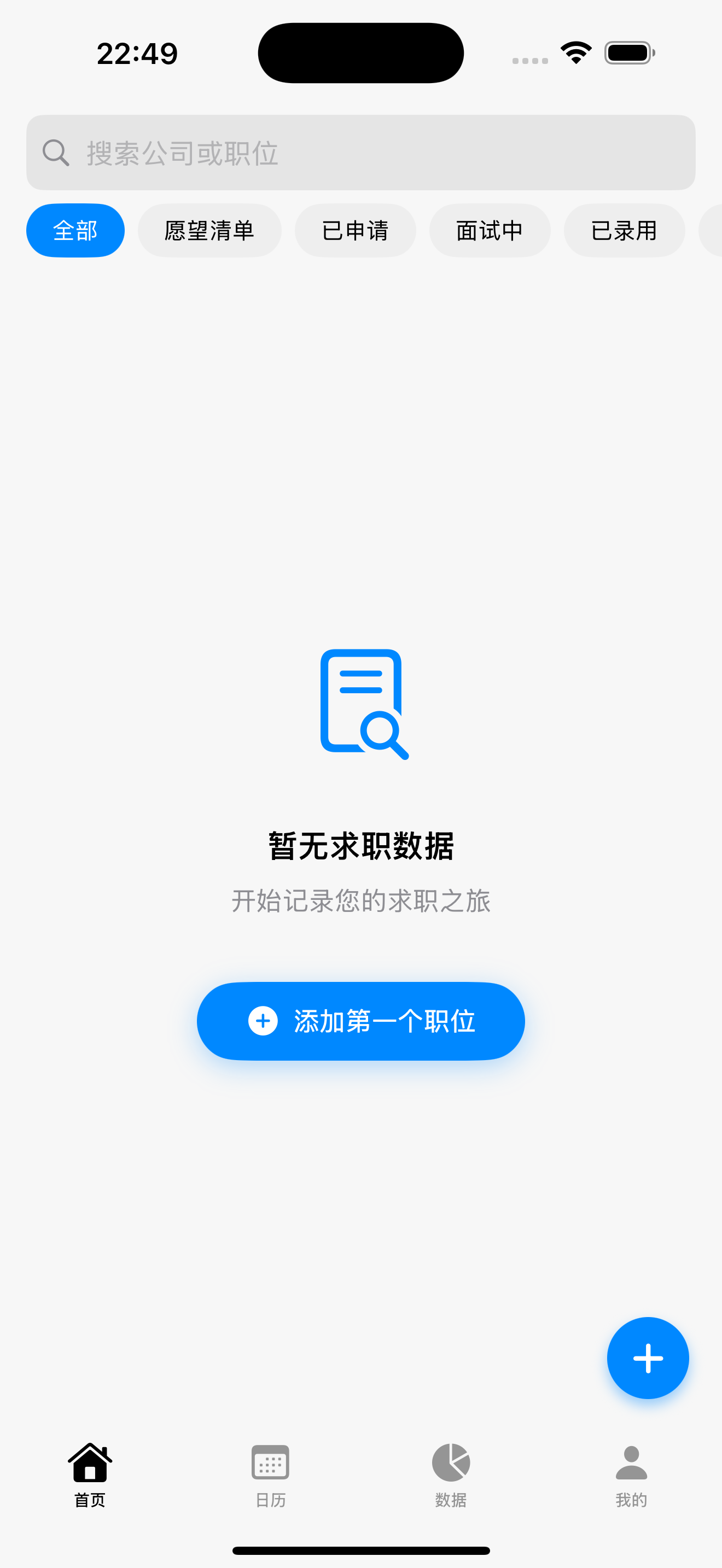
Task: Switch to the 数据 tab
Action: (451, 1479)
